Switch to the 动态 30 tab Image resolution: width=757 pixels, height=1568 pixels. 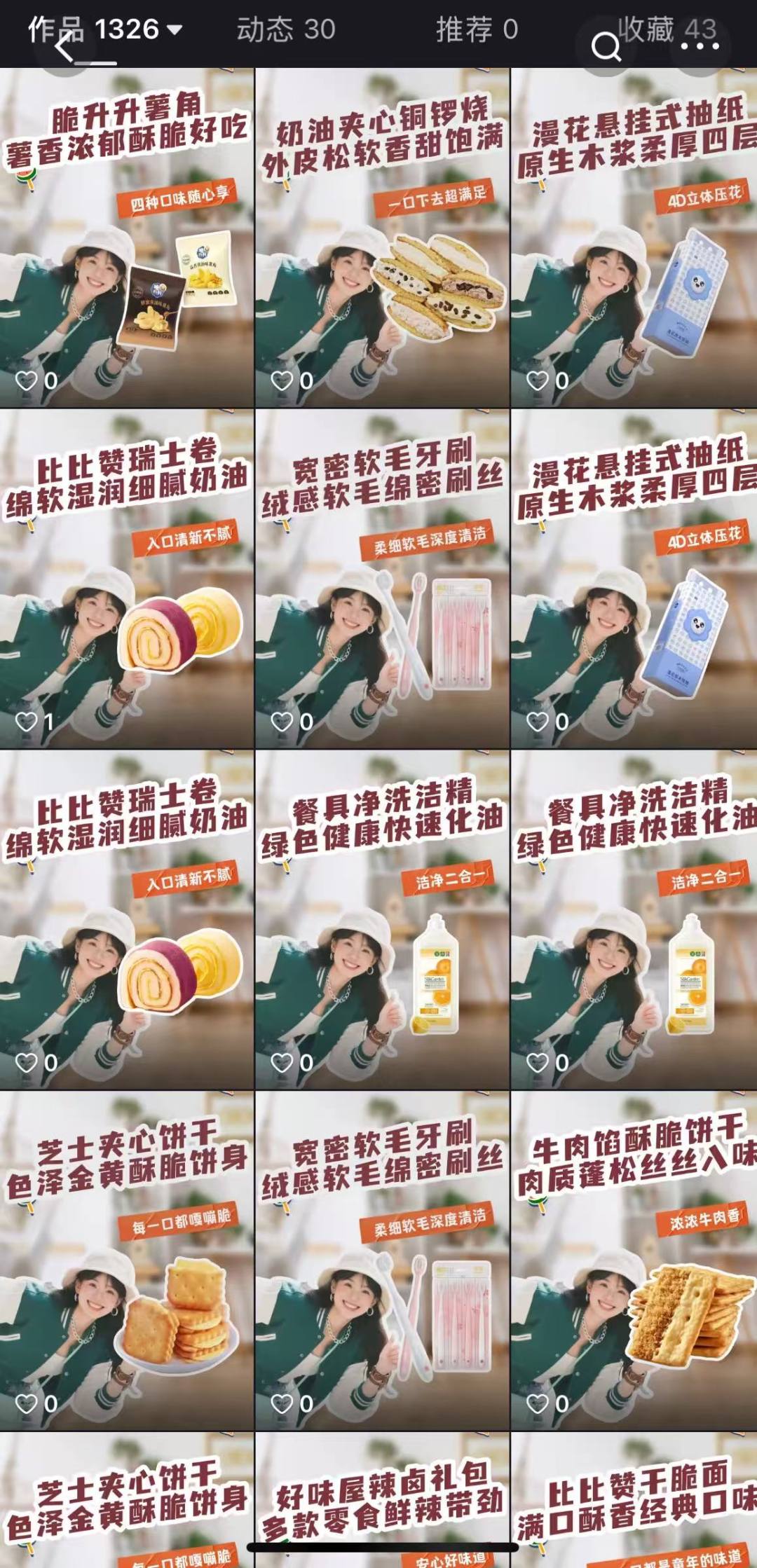pos(285,29)
